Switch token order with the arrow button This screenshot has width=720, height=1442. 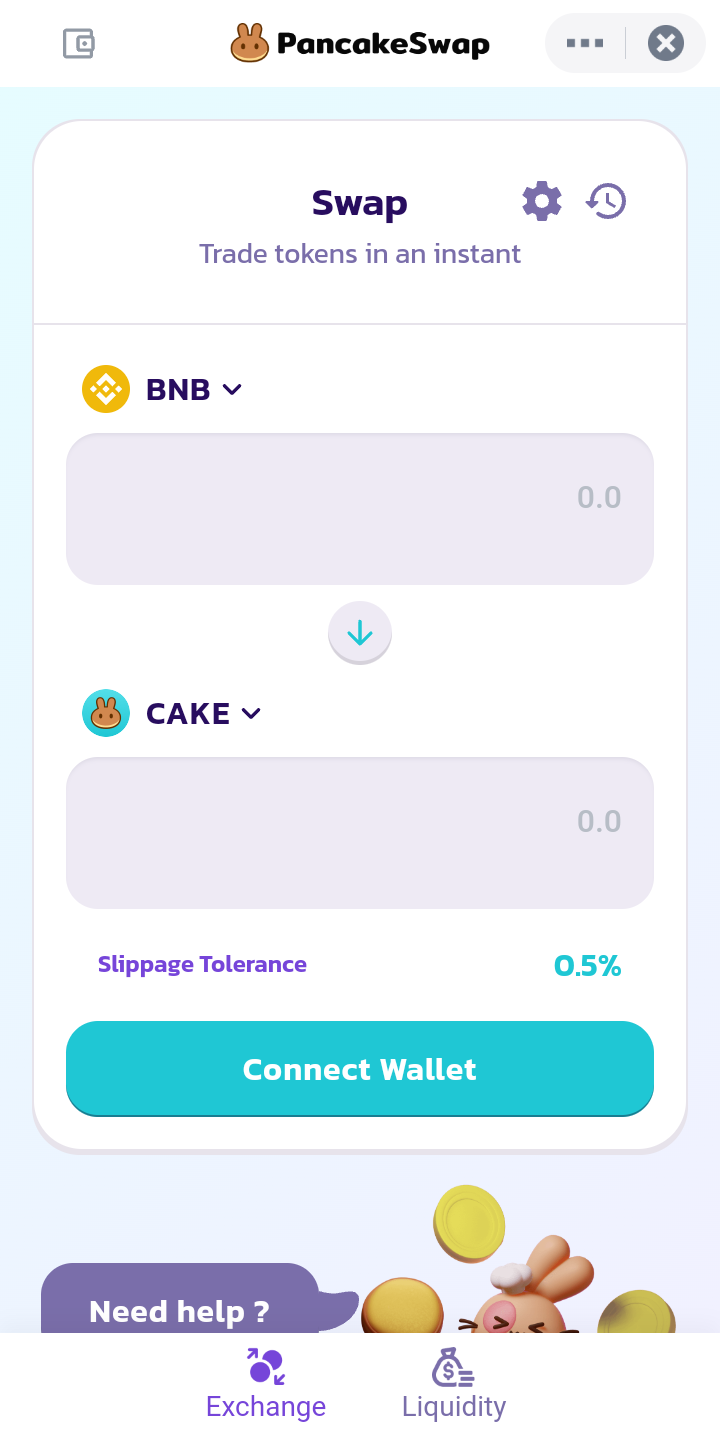360,632
